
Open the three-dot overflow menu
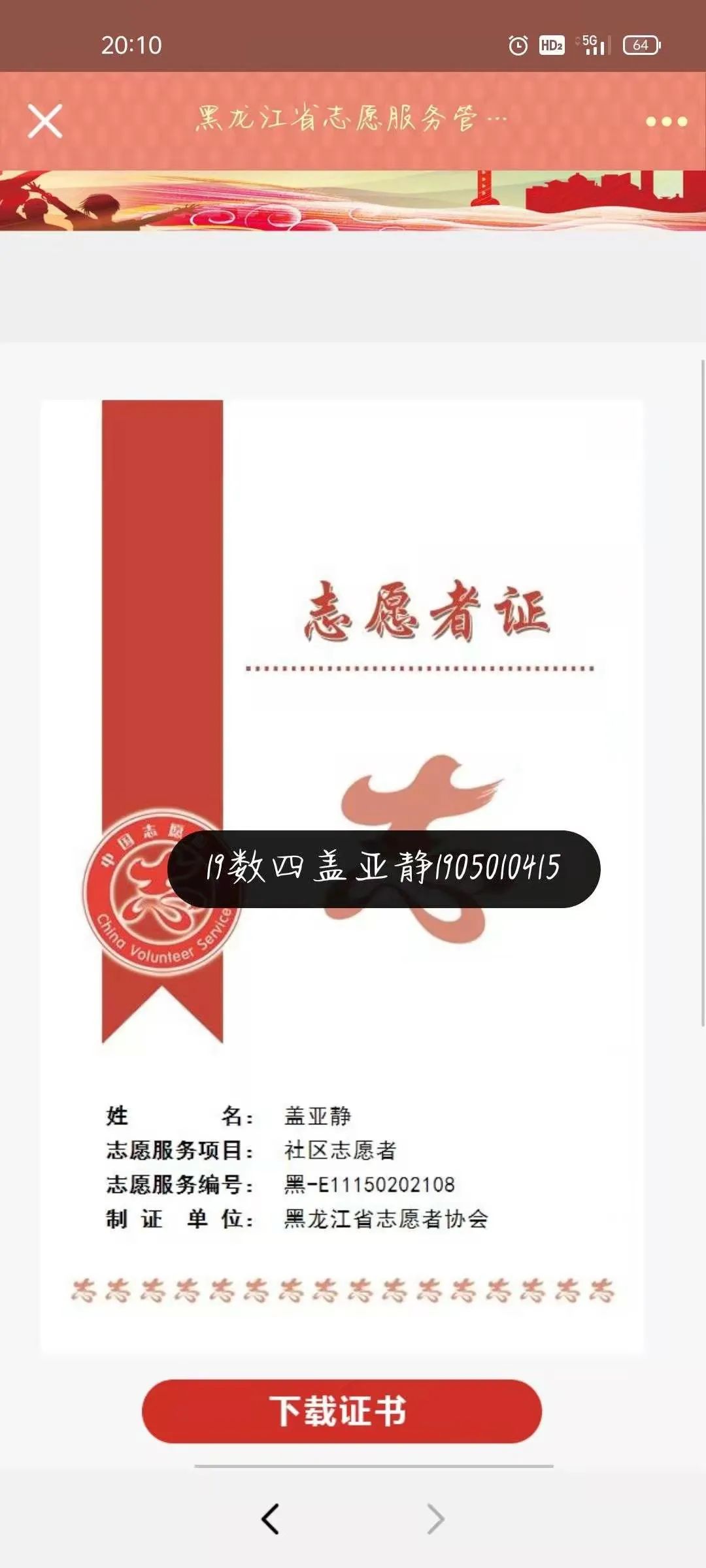pyautogui.click(x=666, y=122)
